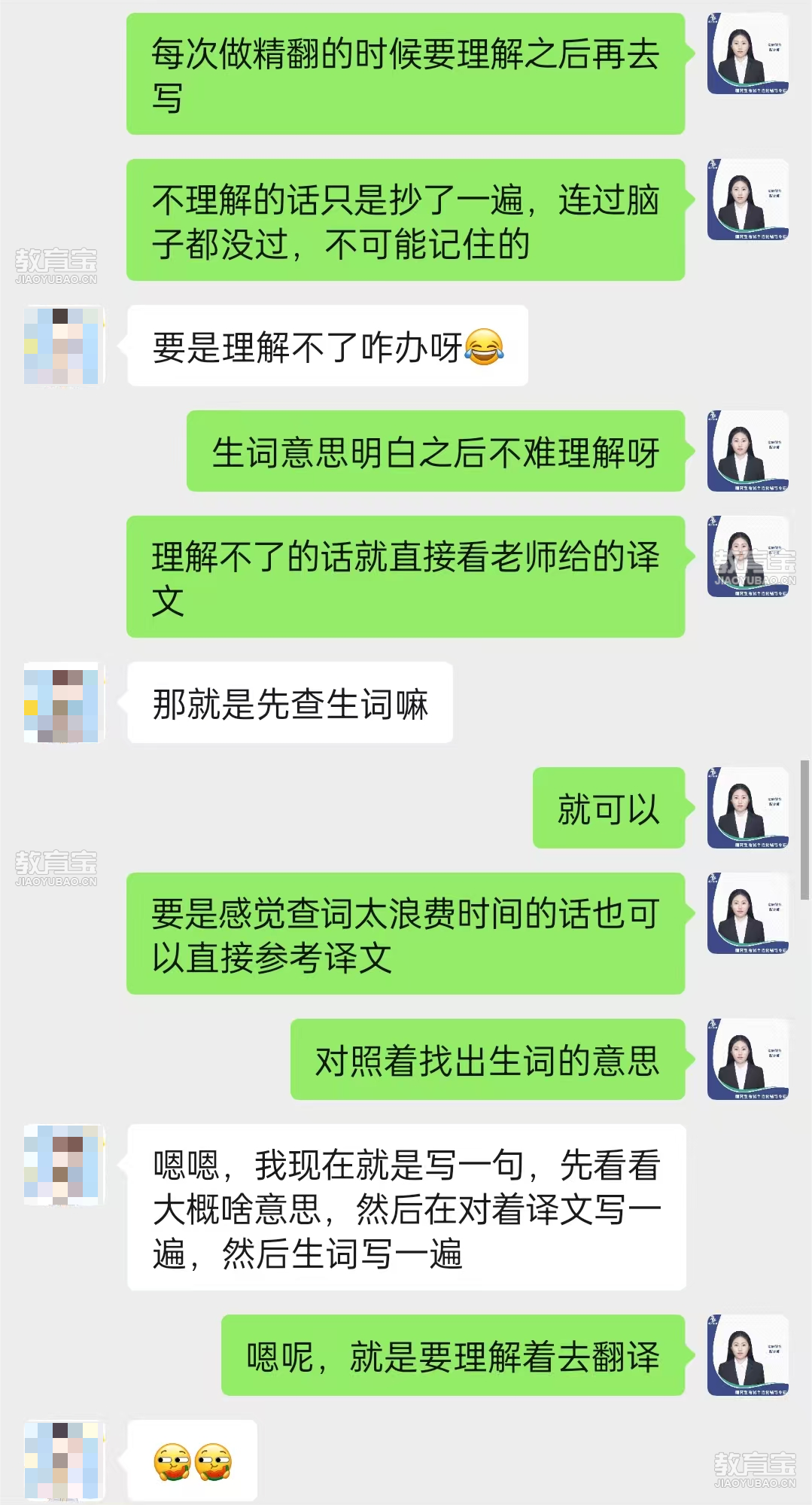812x1505 pixels.
Task: Open avatar beside the watermelon emoji message
Action: tap(63, 1461)
